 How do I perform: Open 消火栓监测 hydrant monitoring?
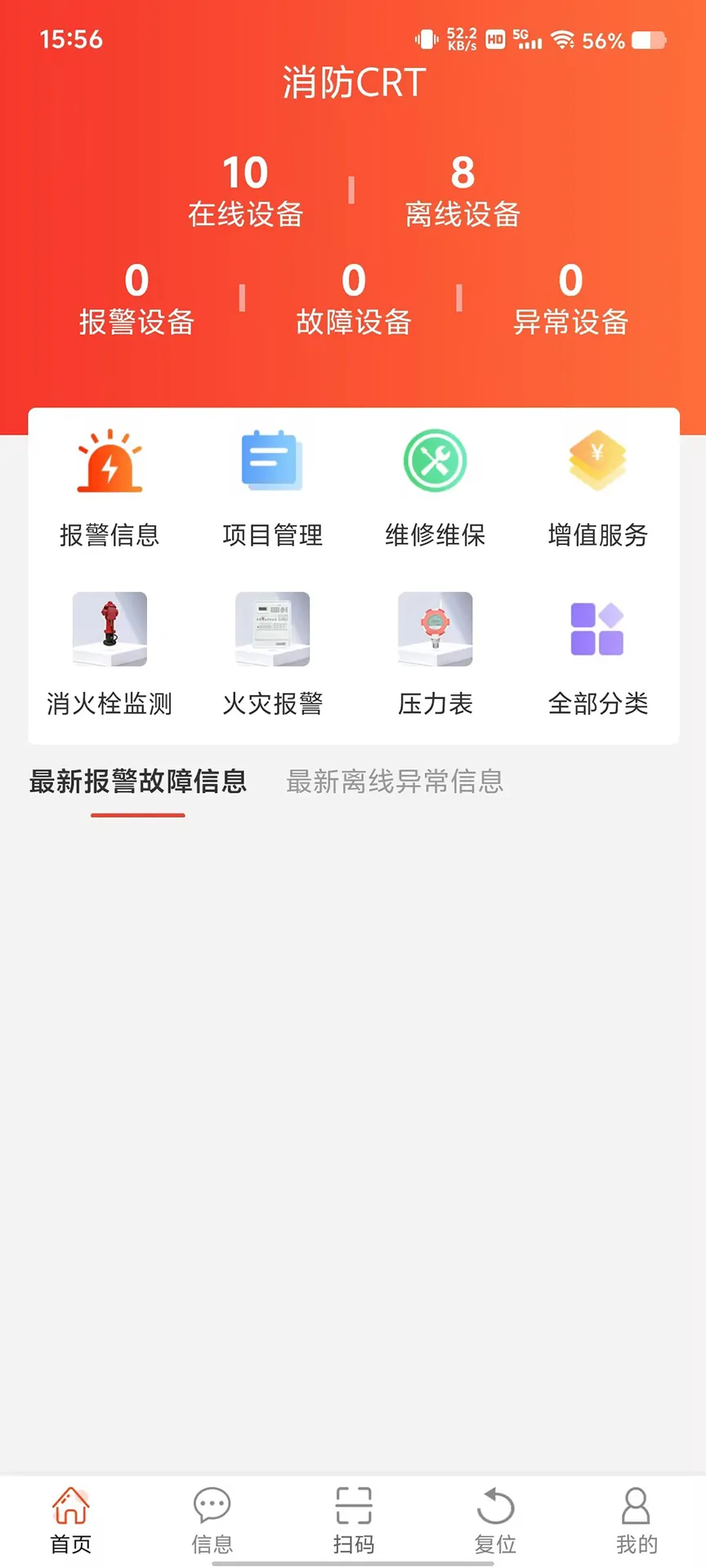[109, 655]
